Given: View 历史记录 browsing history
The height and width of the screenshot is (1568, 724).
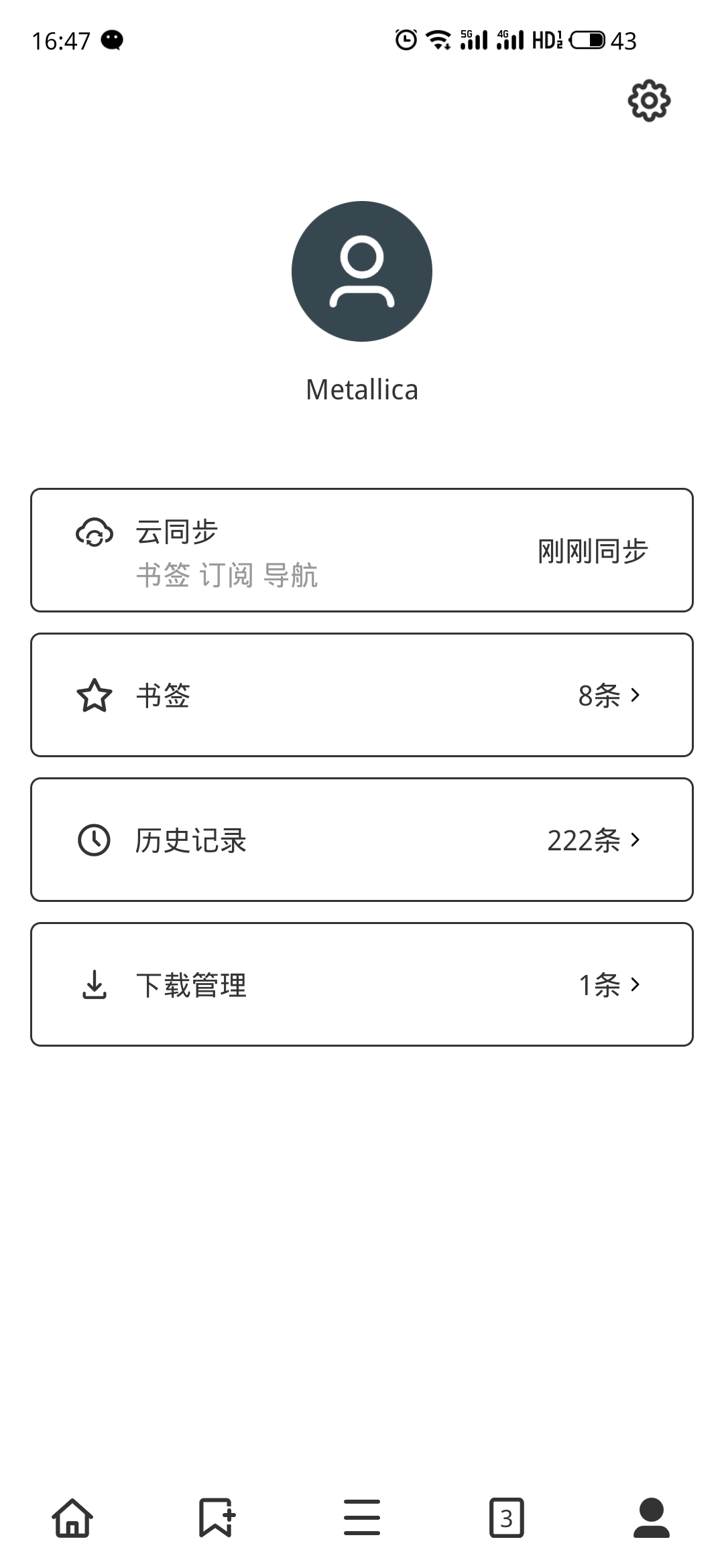Looking at the screenshot, I should click(362, 840).
